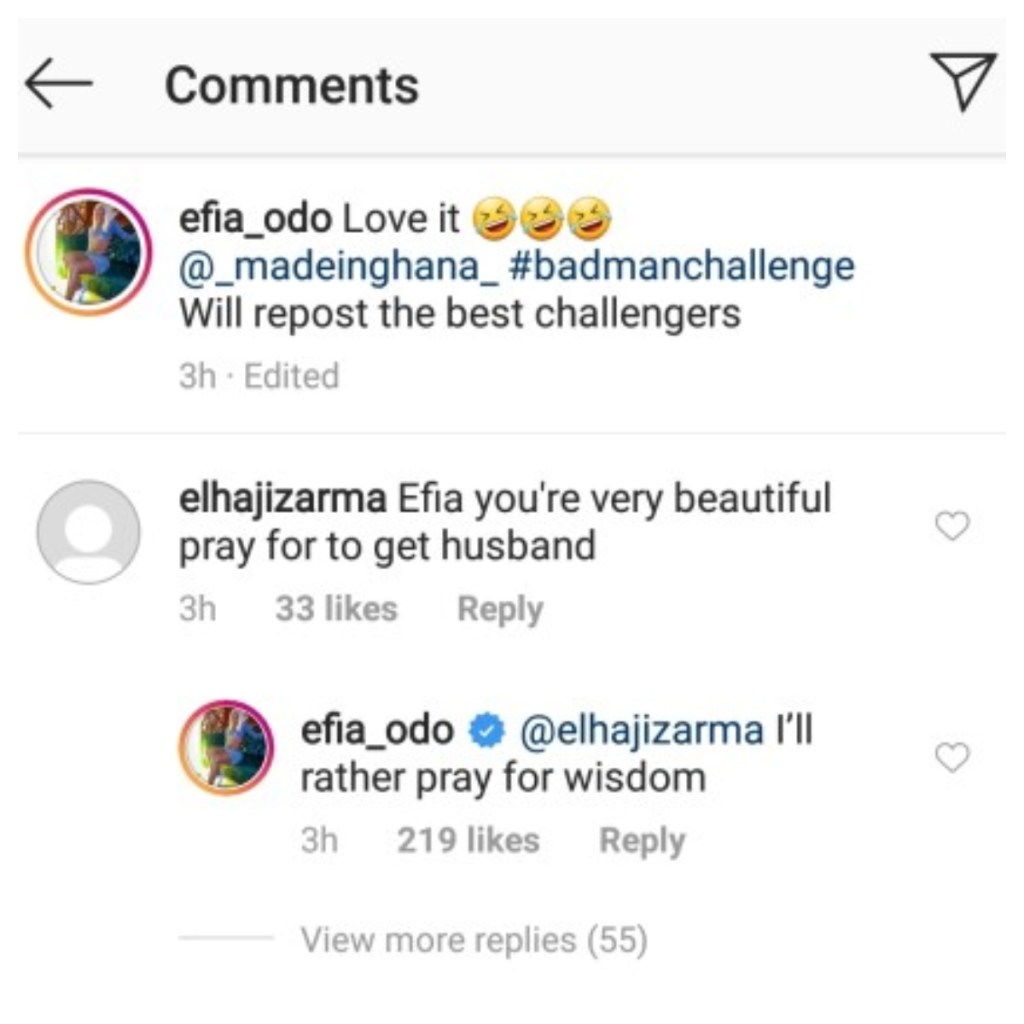1024x1024 pixels.
Task: Like elhajizarma's comment
Action: (x=951, y=525)
